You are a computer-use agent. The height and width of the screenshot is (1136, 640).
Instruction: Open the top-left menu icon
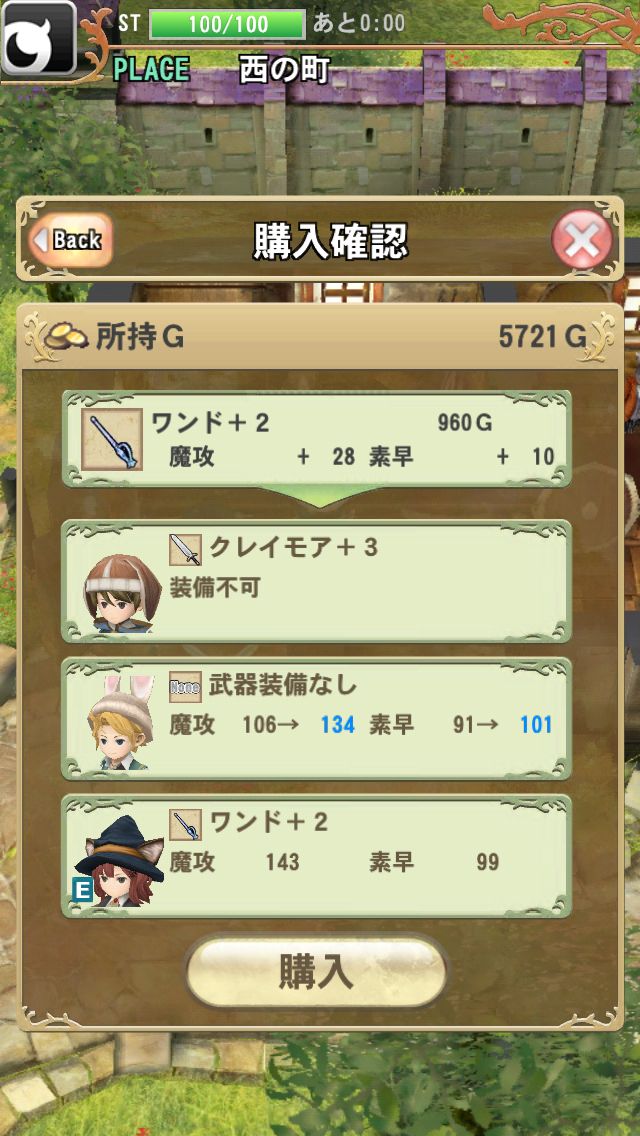[37, 39]
